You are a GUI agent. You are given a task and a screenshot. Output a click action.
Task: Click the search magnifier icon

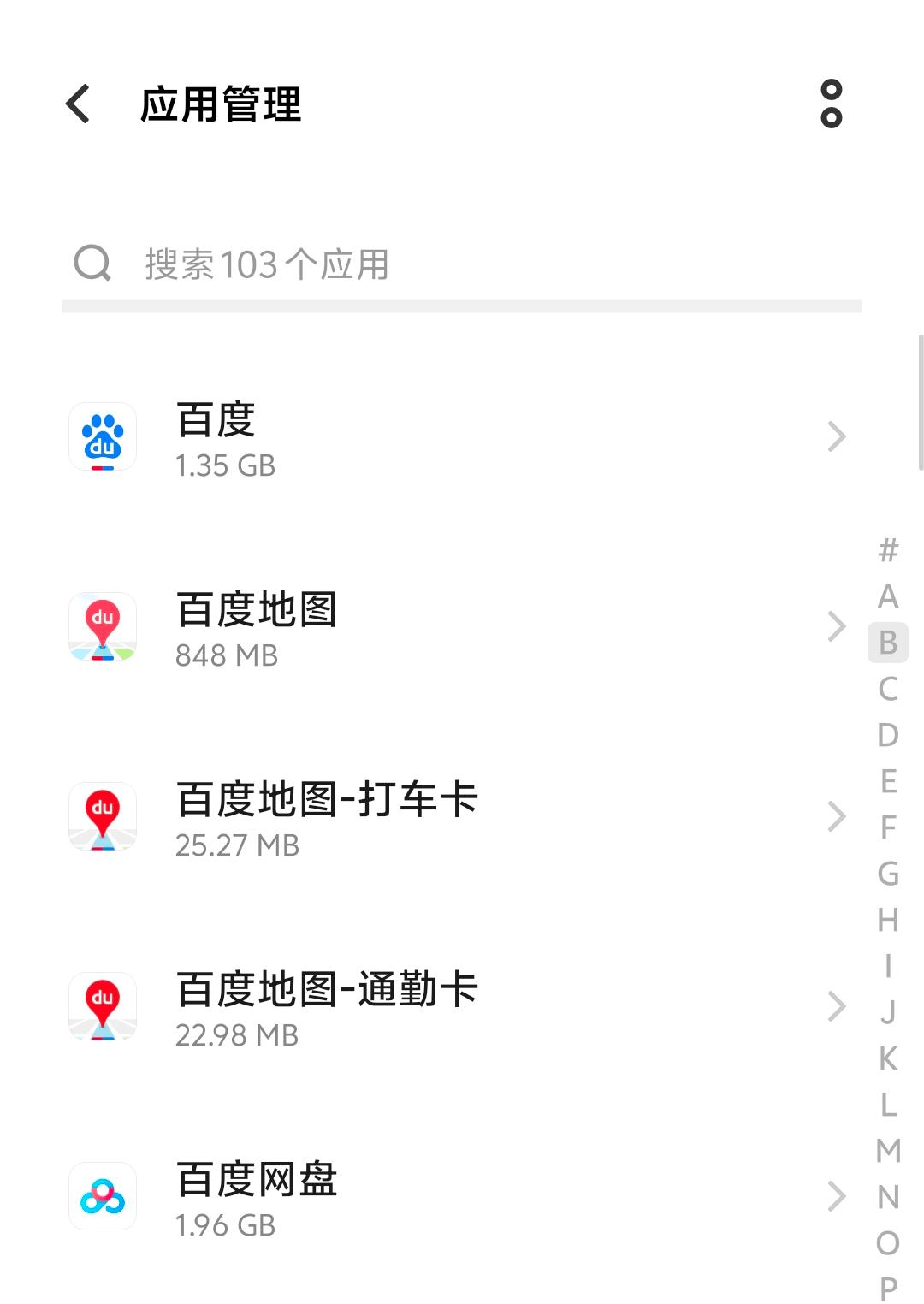92,264
